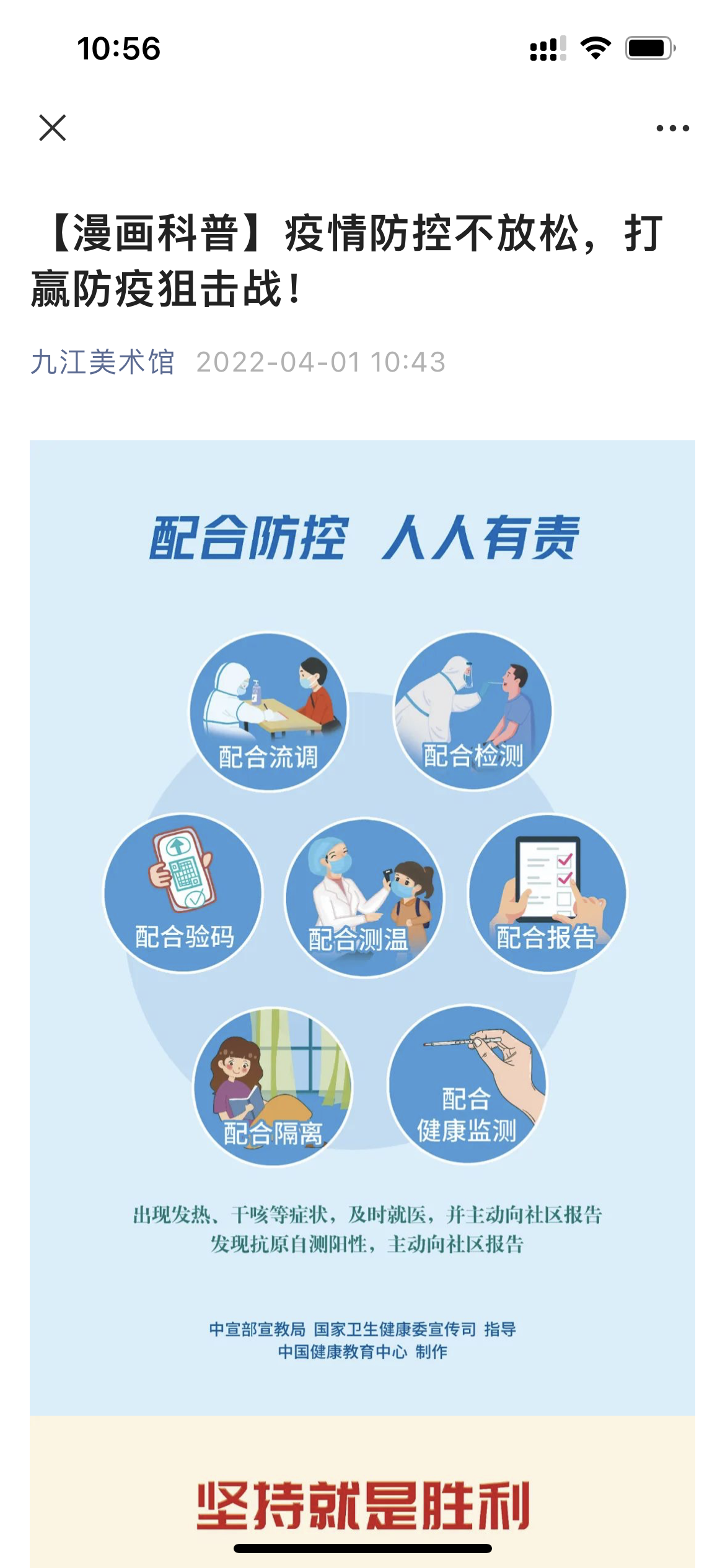Open the three-dot more options menu
725x1568 pixels.
(672, 128)
